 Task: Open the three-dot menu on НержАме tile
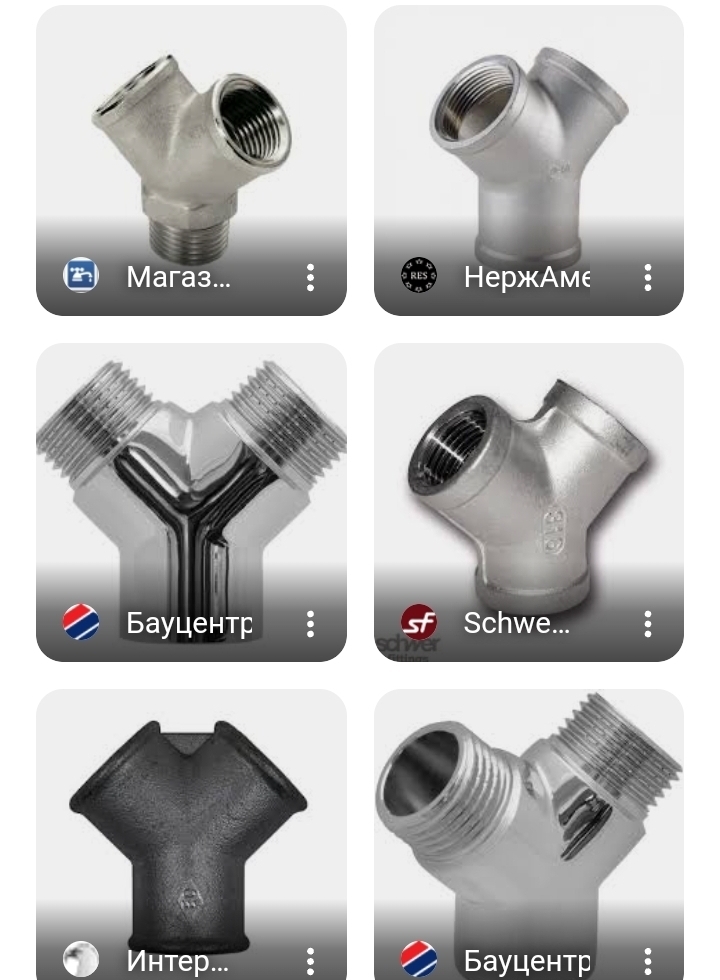[x=648, y=277]
